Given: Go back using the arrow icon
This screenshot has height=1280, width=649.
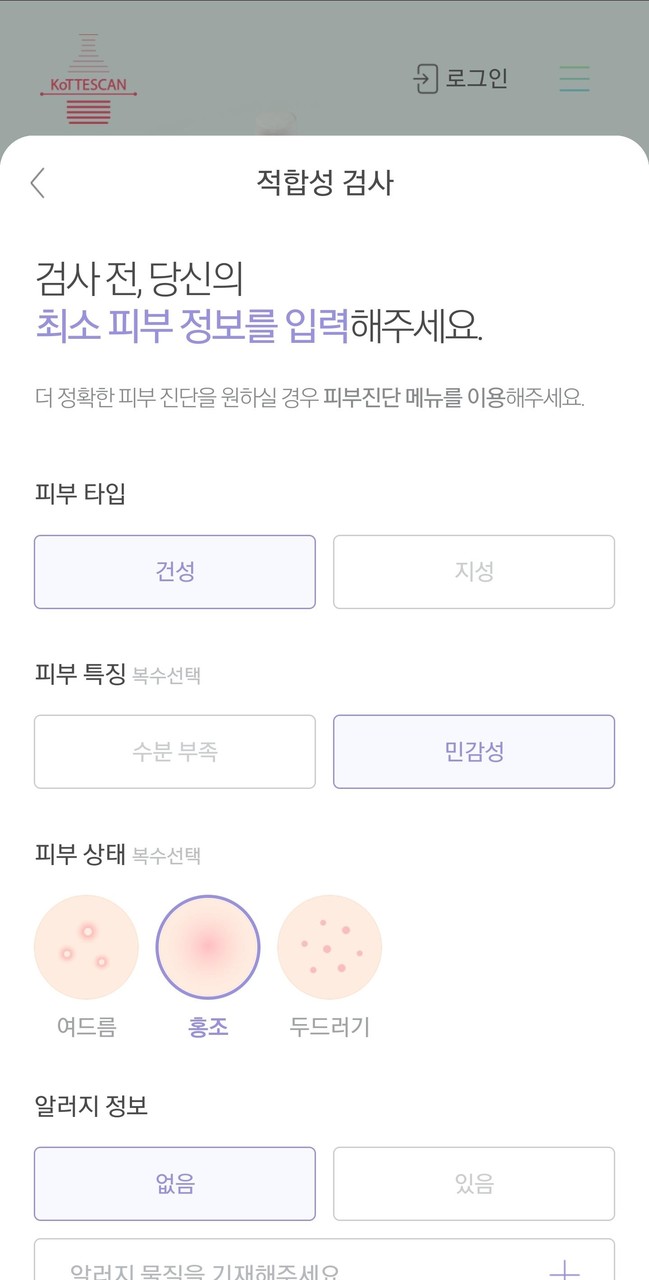Looking at the screenshot, I should point(38,183).
